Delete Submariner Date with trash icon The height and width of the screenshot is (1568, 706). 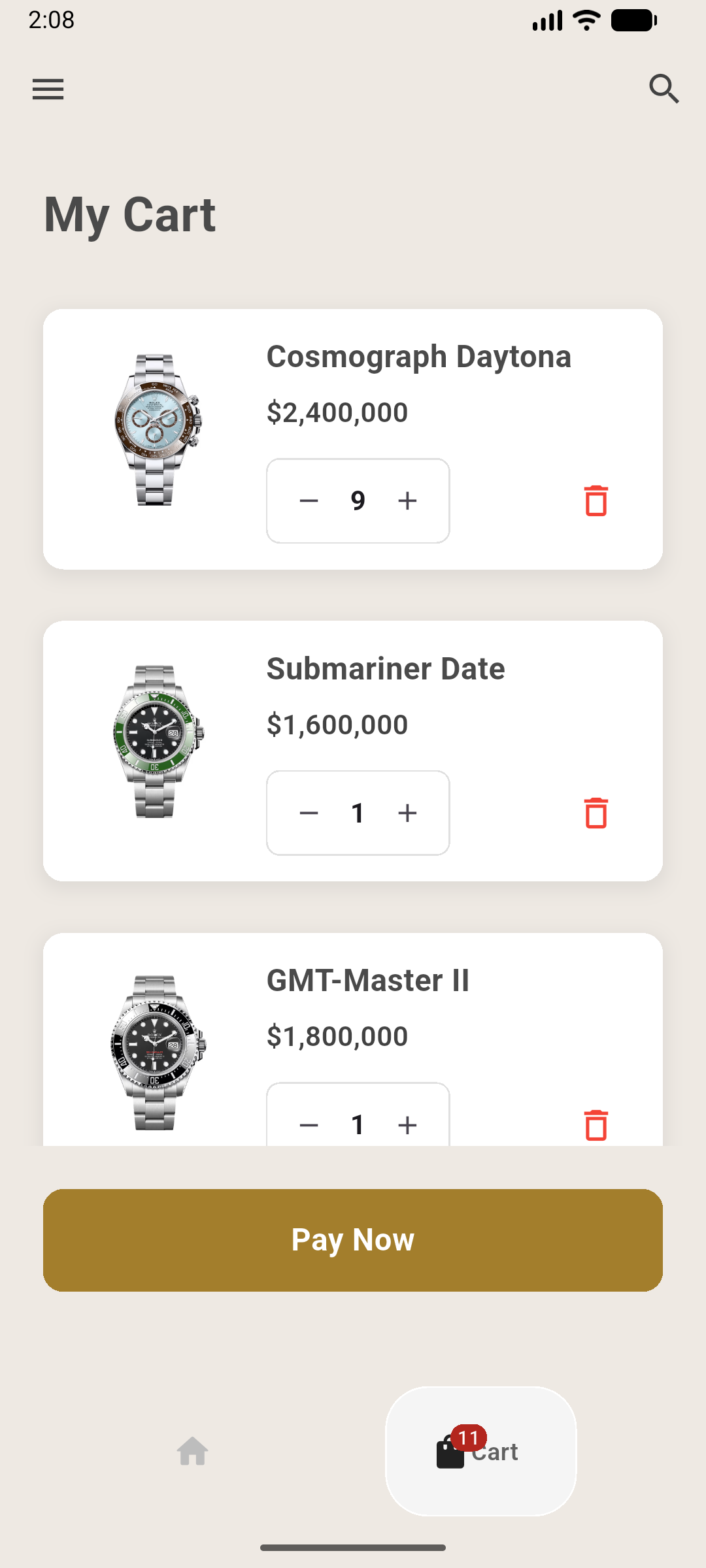click(x=595, y=813)
